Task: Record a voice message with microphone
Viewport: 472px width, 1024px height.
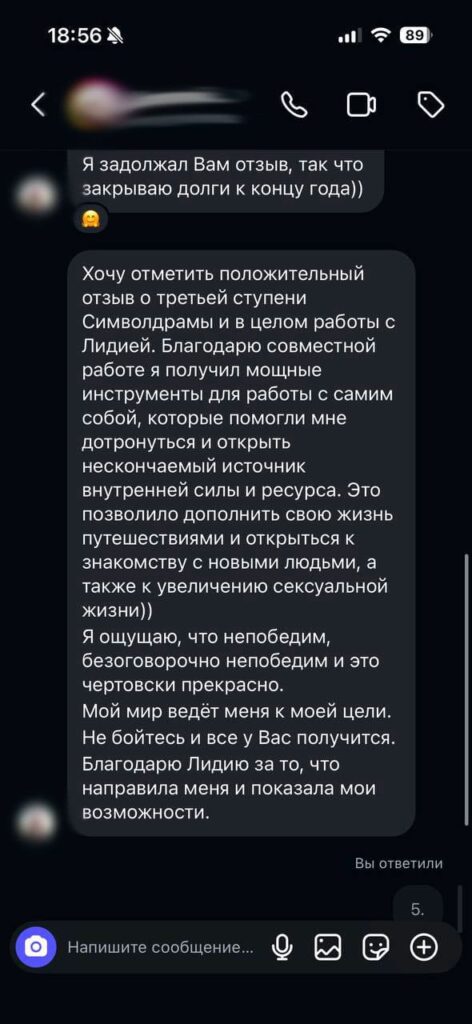Action: 283,947
